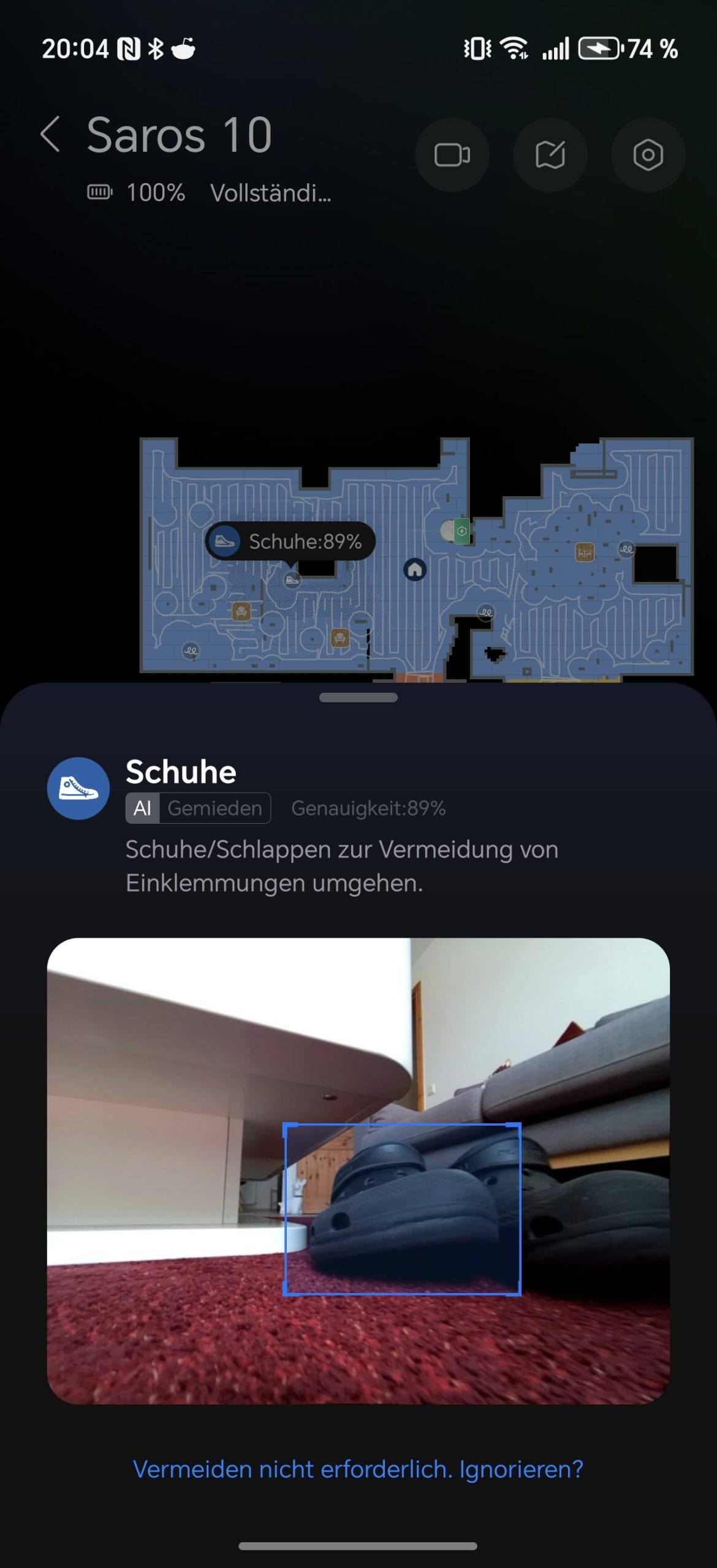Image resolution: width=717 pixels, height=1568 pixels.
Task: Tap the bottom sheet drag handle
Action: (x=358, y=698)
